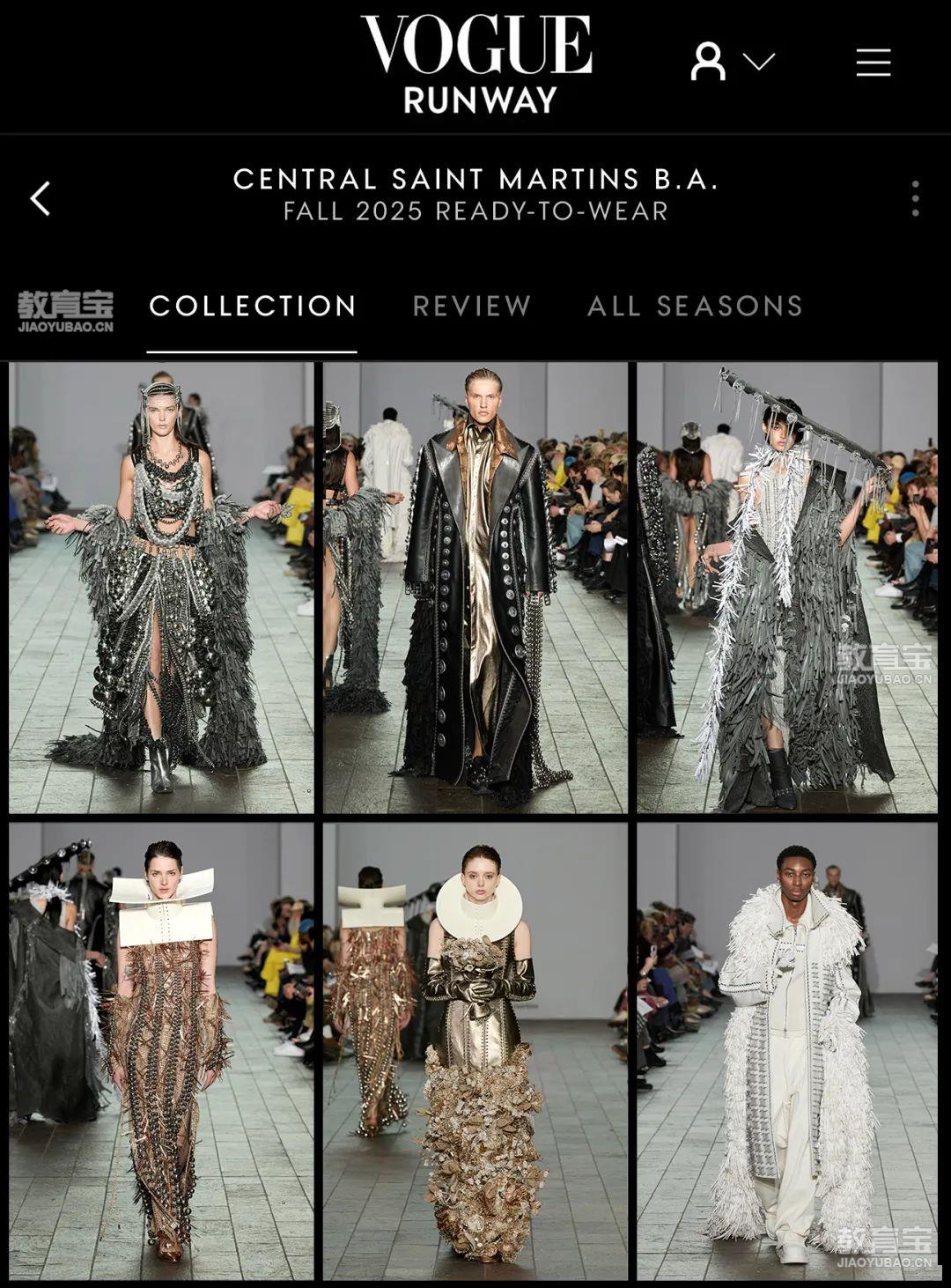
Task: Open the black leather coat look
Action: [475, 588]
